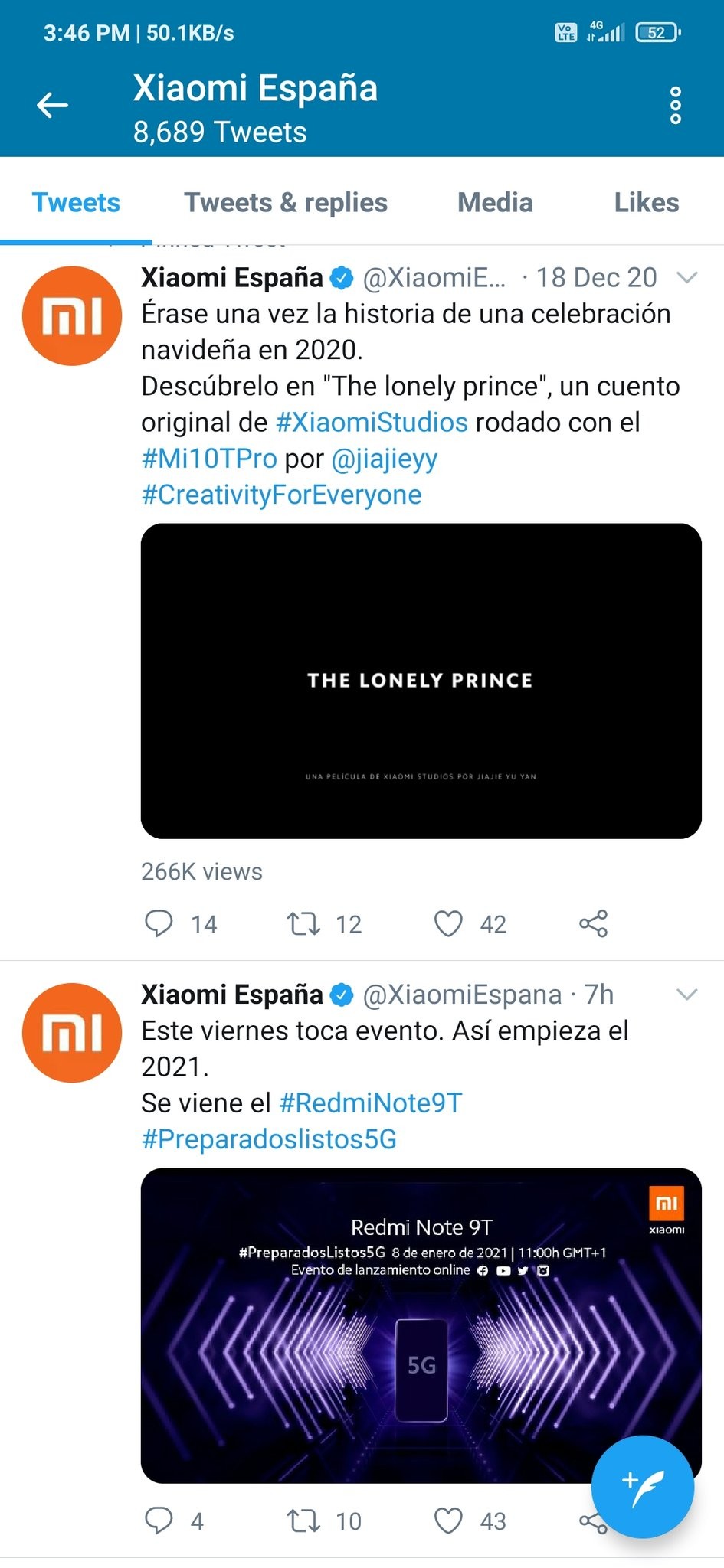
Task: Open the profile overflow menu
Action: click(675, 105)
